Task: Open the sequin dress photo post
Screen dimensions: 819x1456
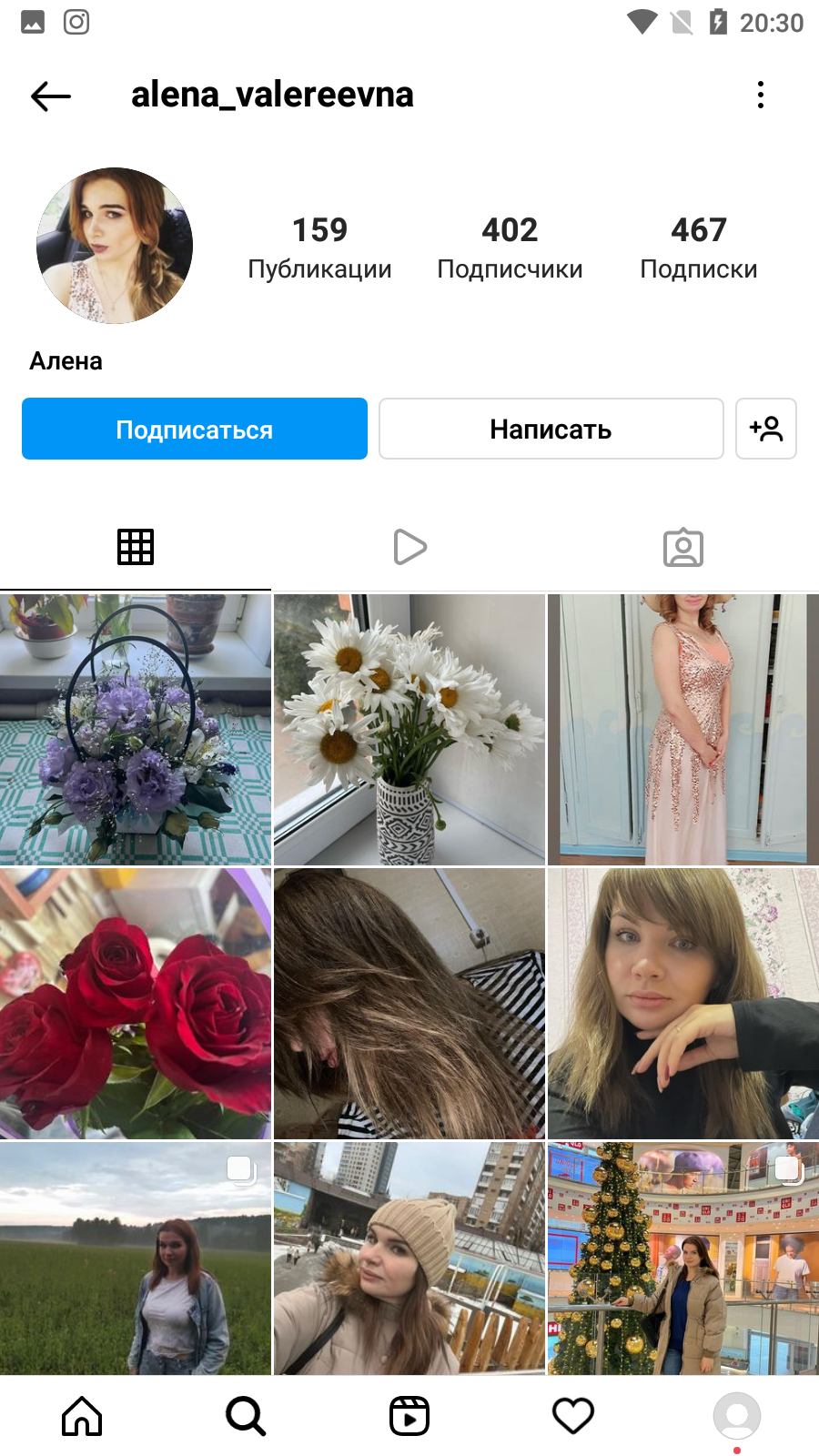Action: coord(683,730)
